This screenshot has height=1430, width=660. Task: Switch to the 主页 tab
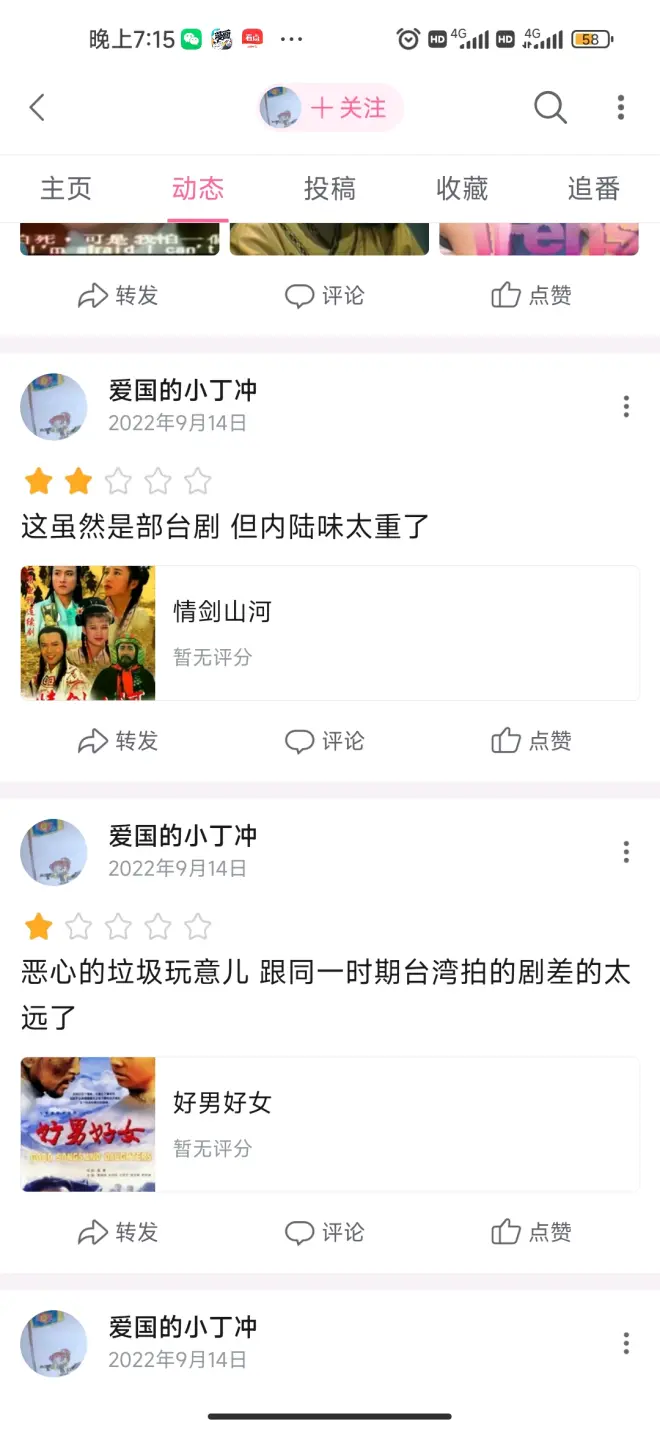pyautogui.click(x=66, y=189)
